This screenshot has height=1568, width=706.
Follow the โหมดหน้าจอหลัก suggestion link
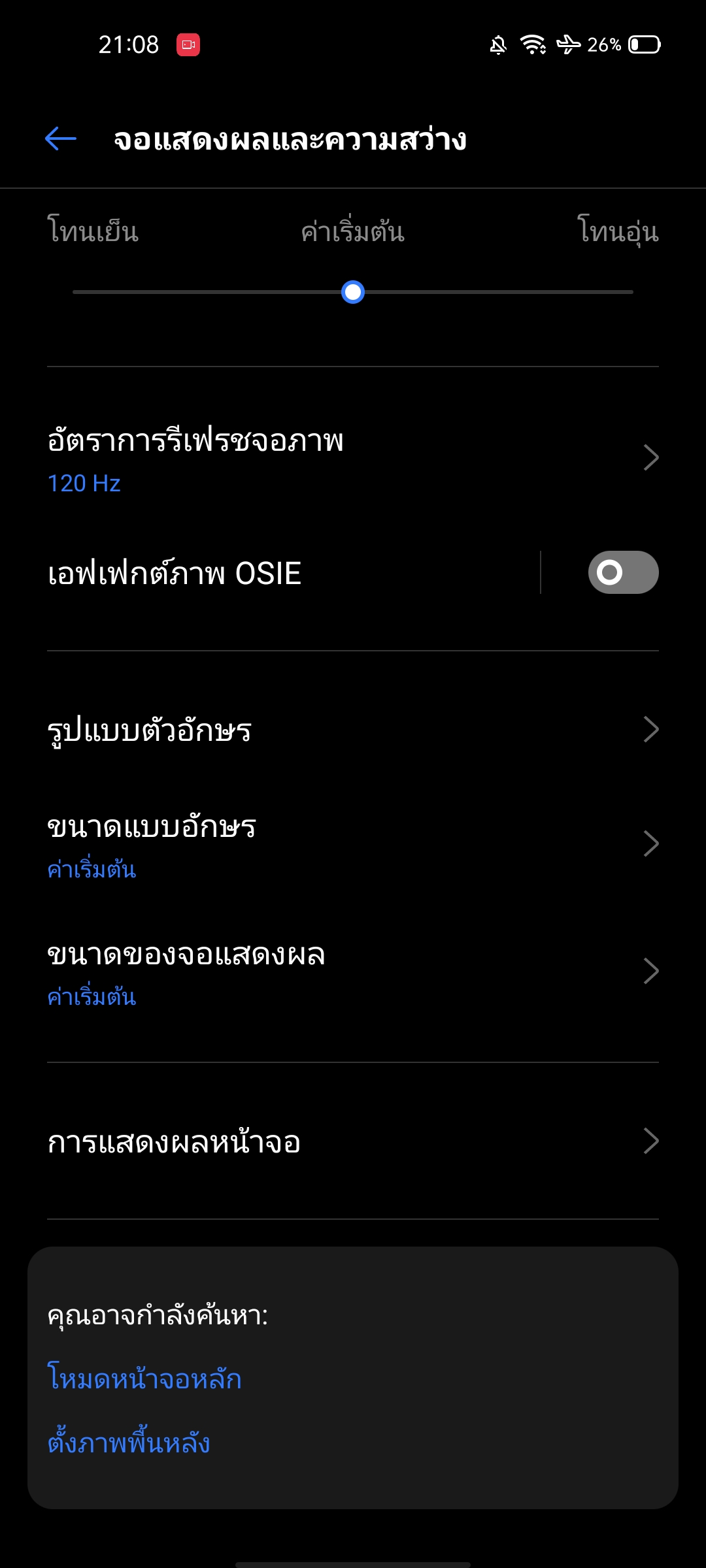[145, 1379]
